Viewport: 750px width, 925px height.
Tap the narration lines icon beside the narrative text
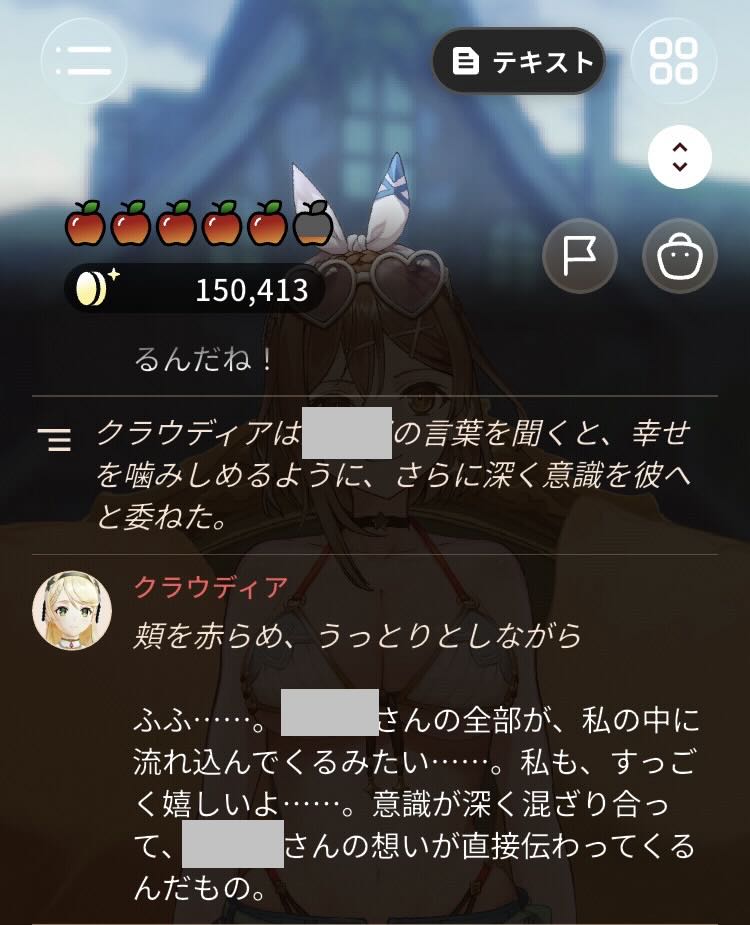pyautogui.click(x=55, y=439)
